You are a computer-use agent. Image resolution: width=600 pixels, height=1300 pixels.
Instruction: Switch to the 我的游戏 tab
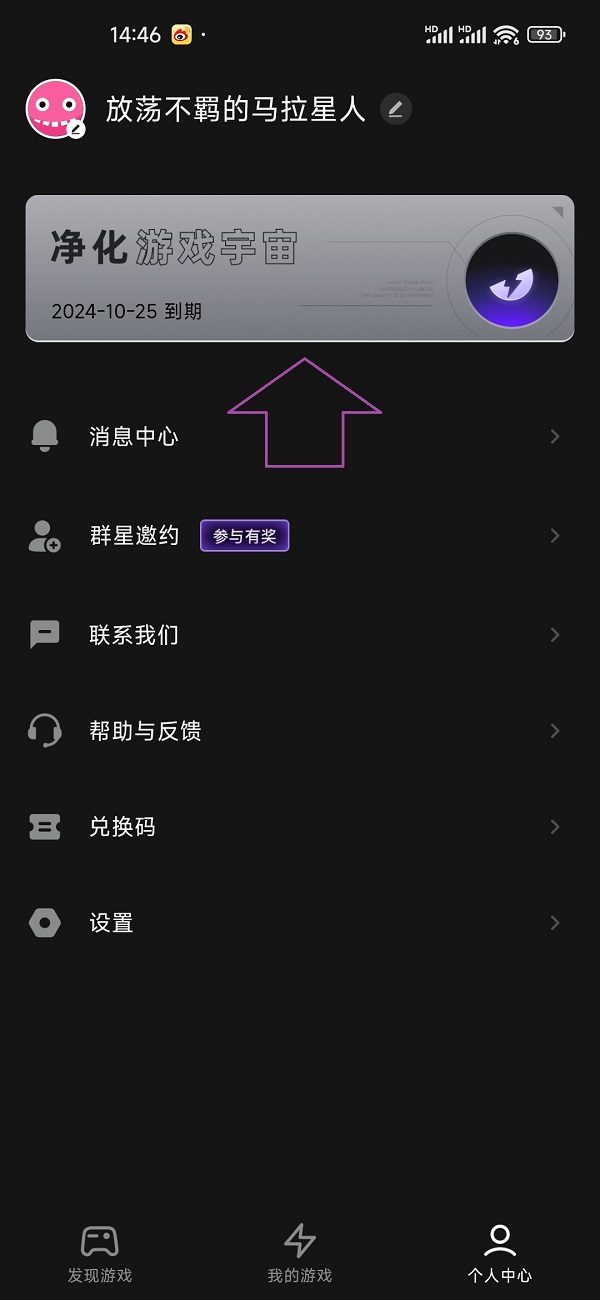tap(300, 1253)
